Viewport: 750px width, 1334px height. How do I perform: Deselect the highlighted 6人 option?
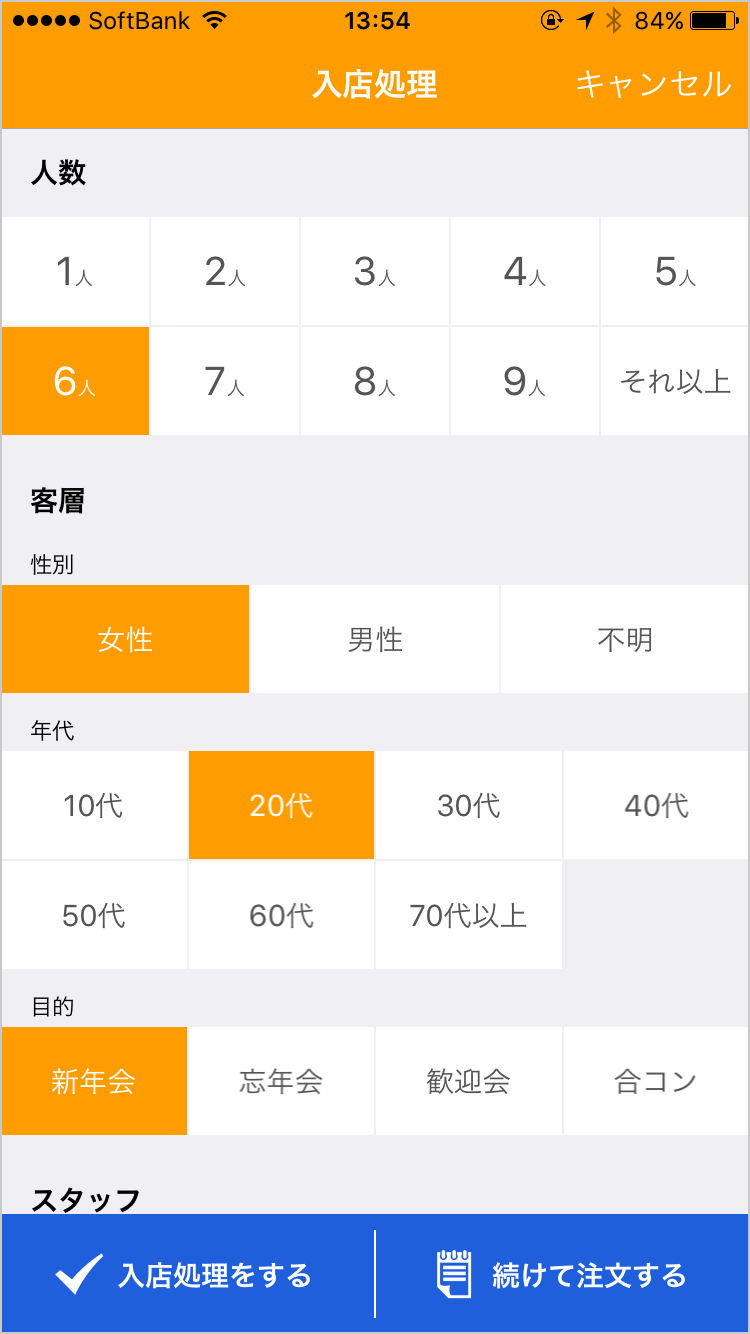pos(75,382)
